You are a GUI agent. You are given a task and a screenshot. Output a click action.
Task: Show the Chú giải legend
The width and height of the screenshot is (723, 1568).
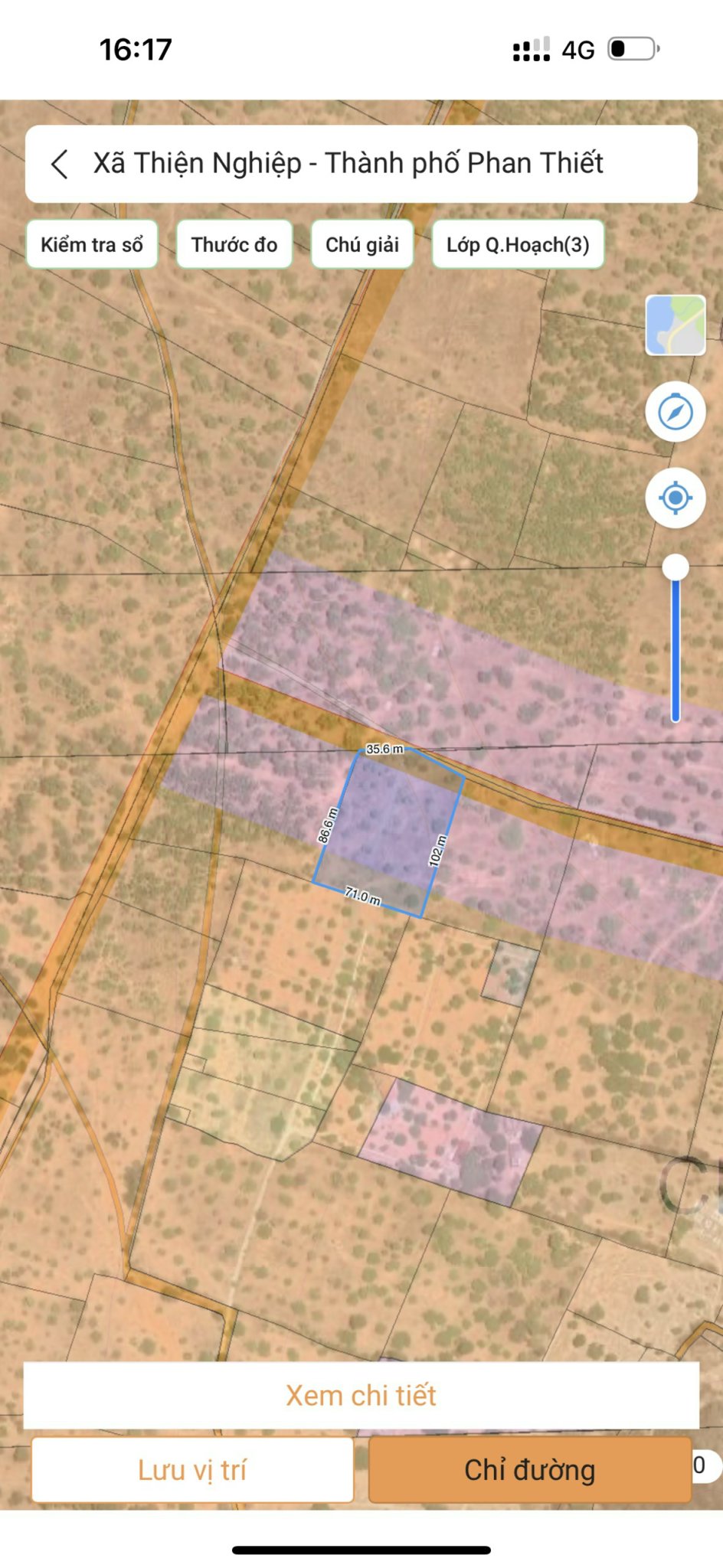tap(362, 244)
